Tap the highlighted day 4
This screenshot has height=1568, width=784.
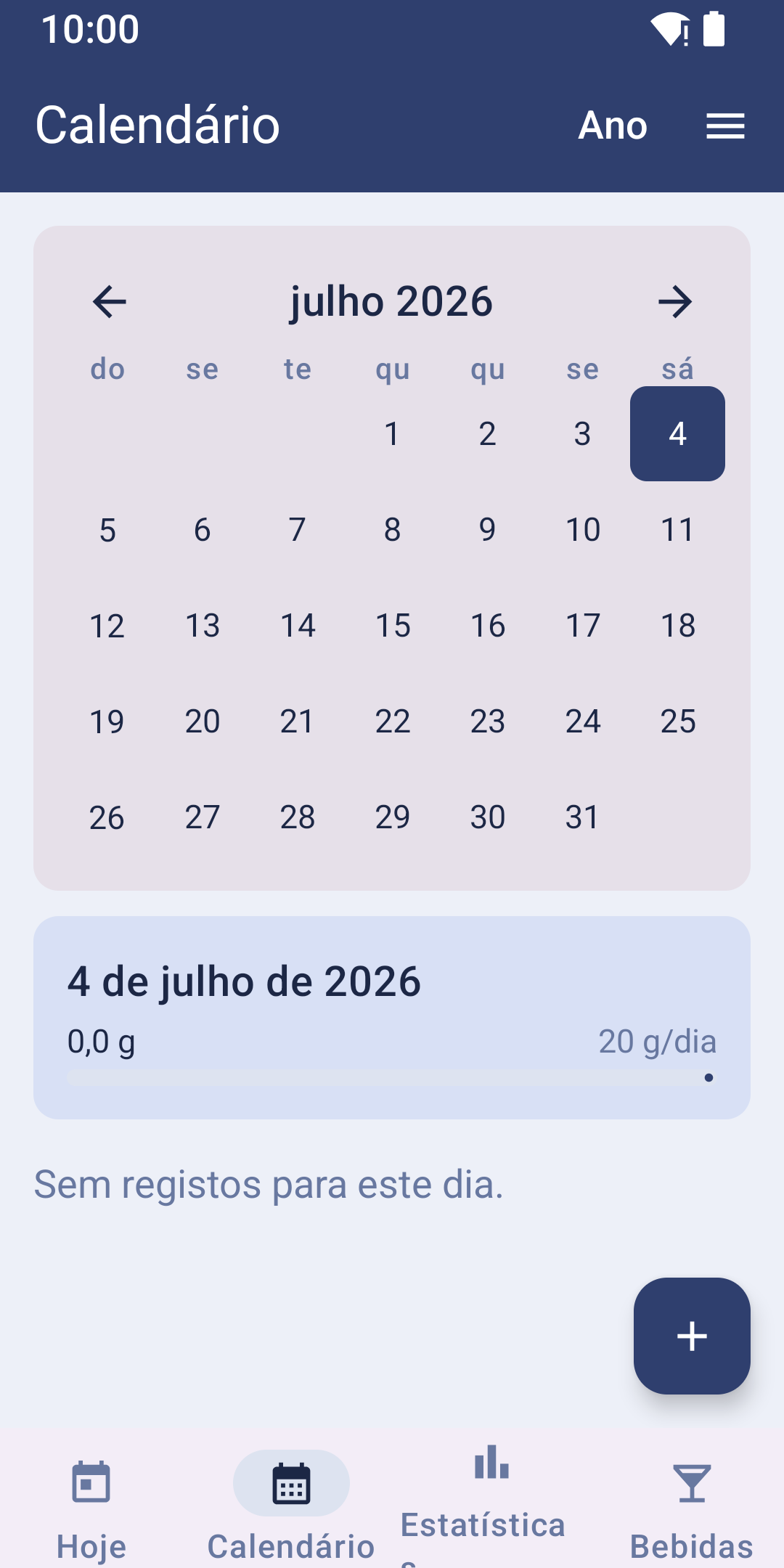677,434
